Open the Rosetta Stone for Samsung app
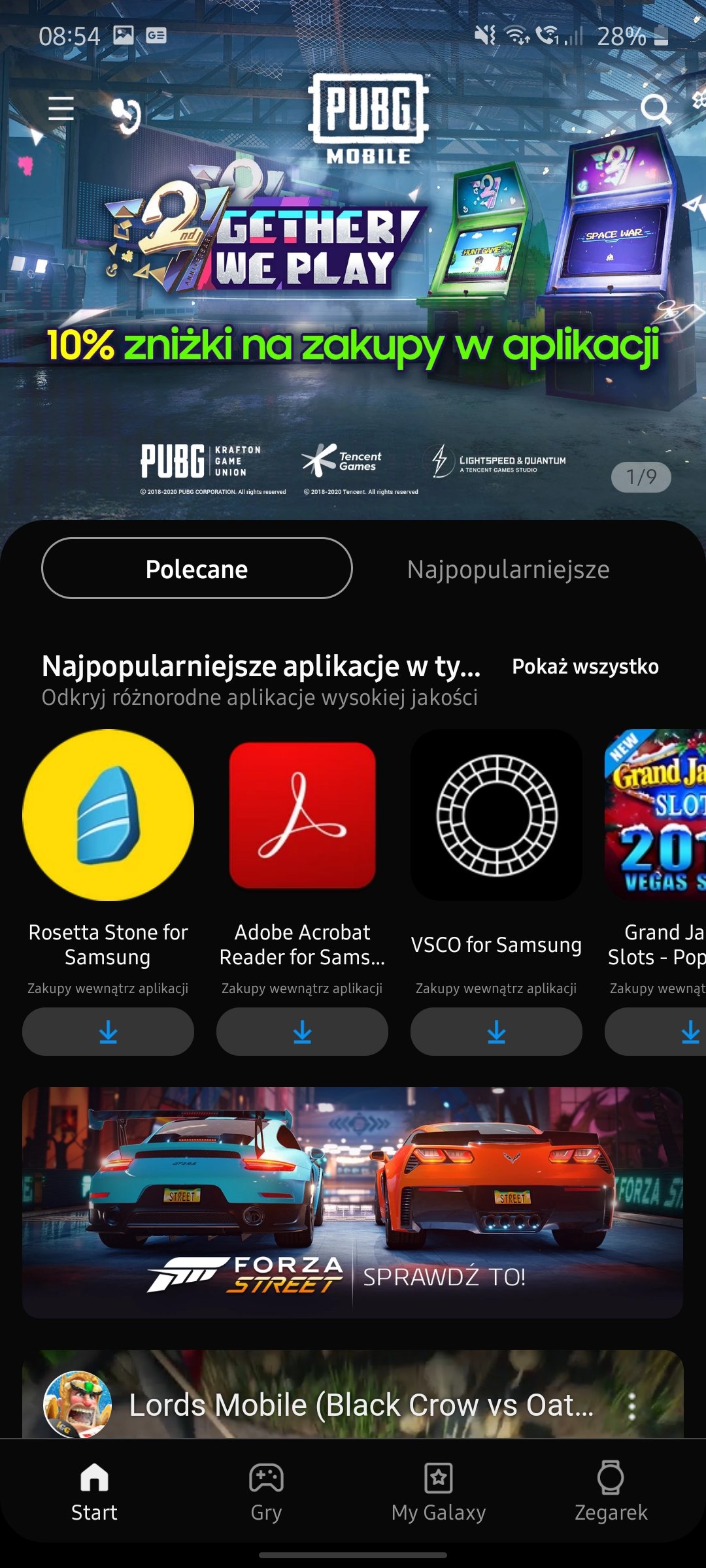The image size is (706, 1568). [108, 815]
